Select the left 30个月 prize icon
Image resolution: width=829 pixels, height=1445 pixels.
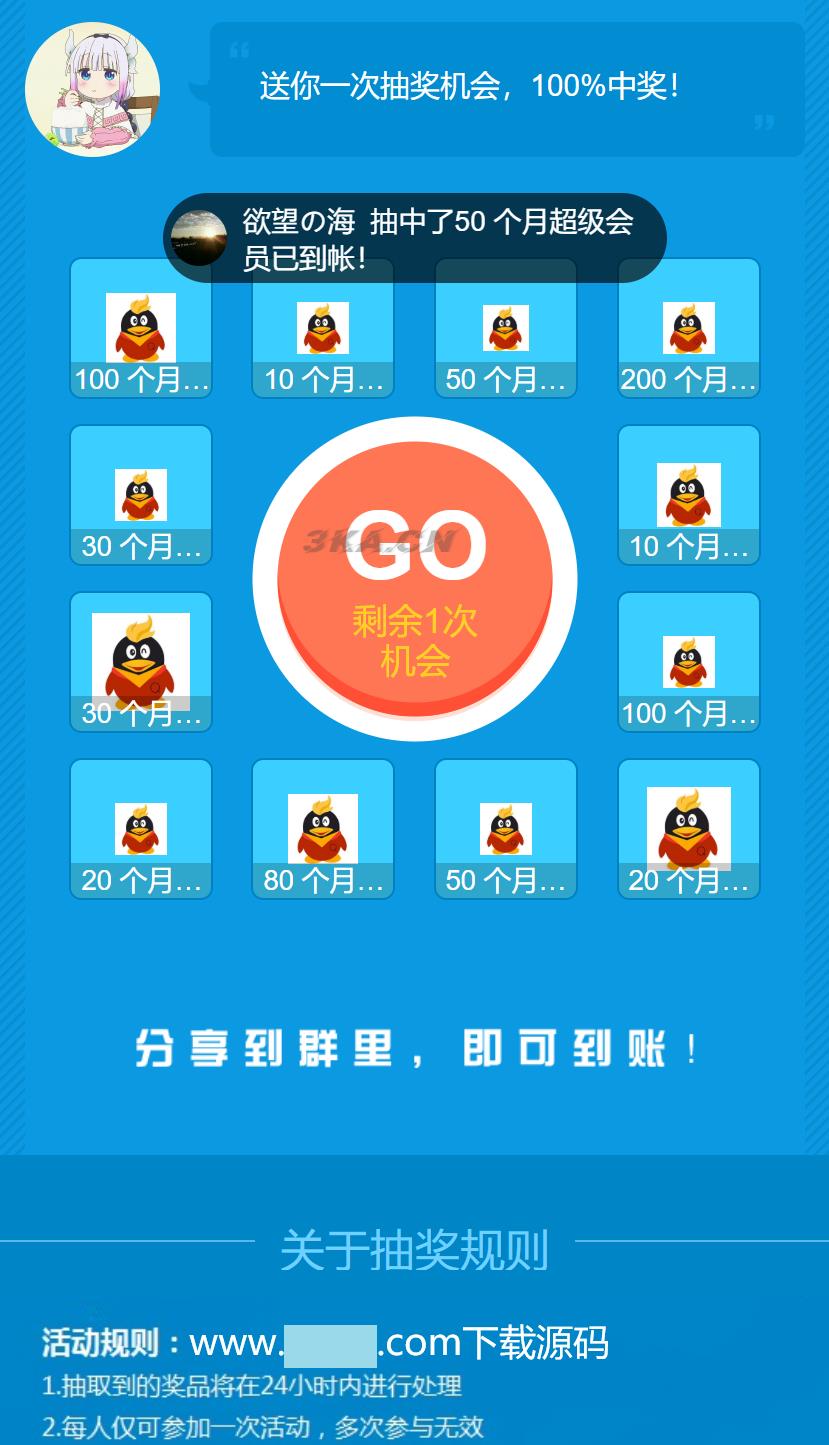[140, 492]
